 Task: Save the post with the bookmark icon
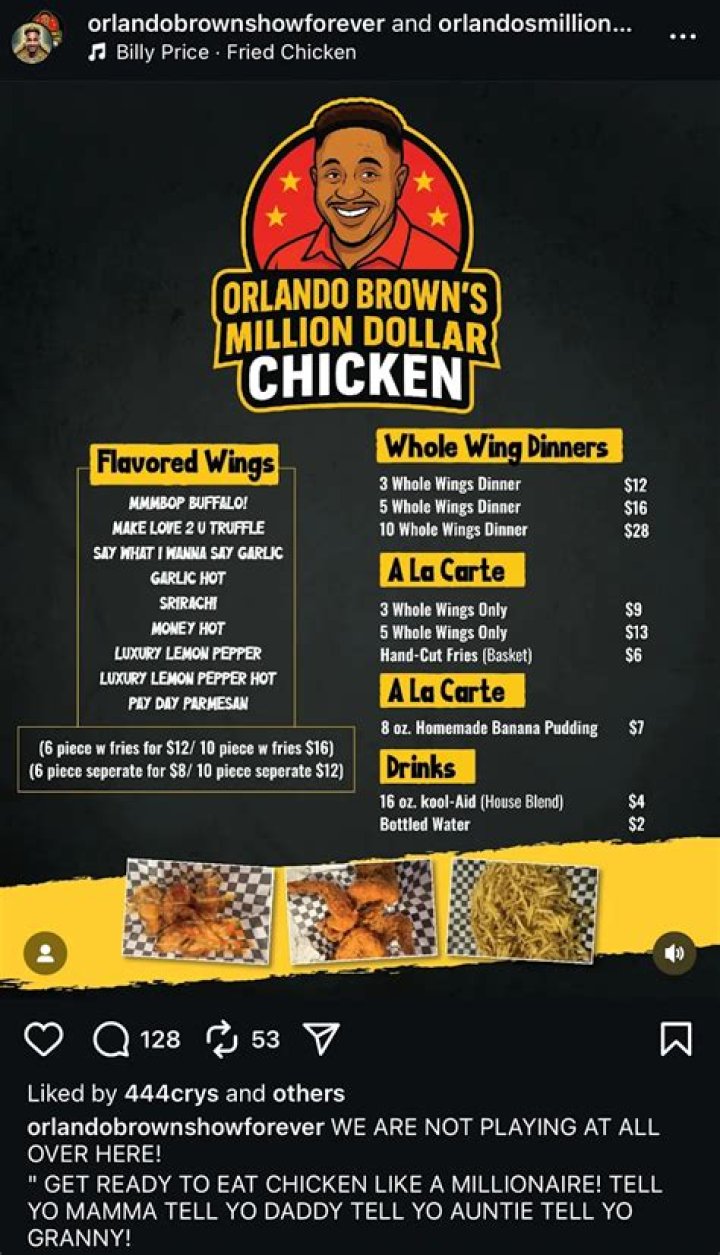coord(676,1039)
